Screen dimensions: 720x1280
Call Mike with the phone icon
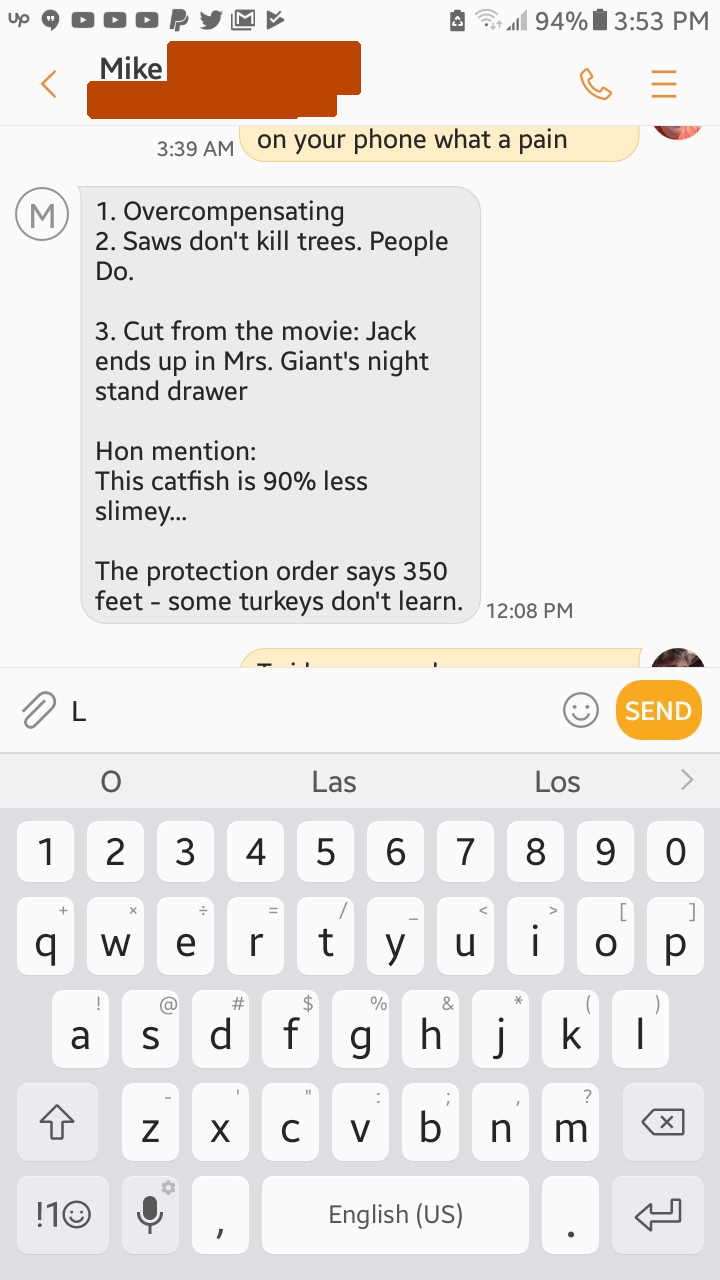click(x=595, y=84)
